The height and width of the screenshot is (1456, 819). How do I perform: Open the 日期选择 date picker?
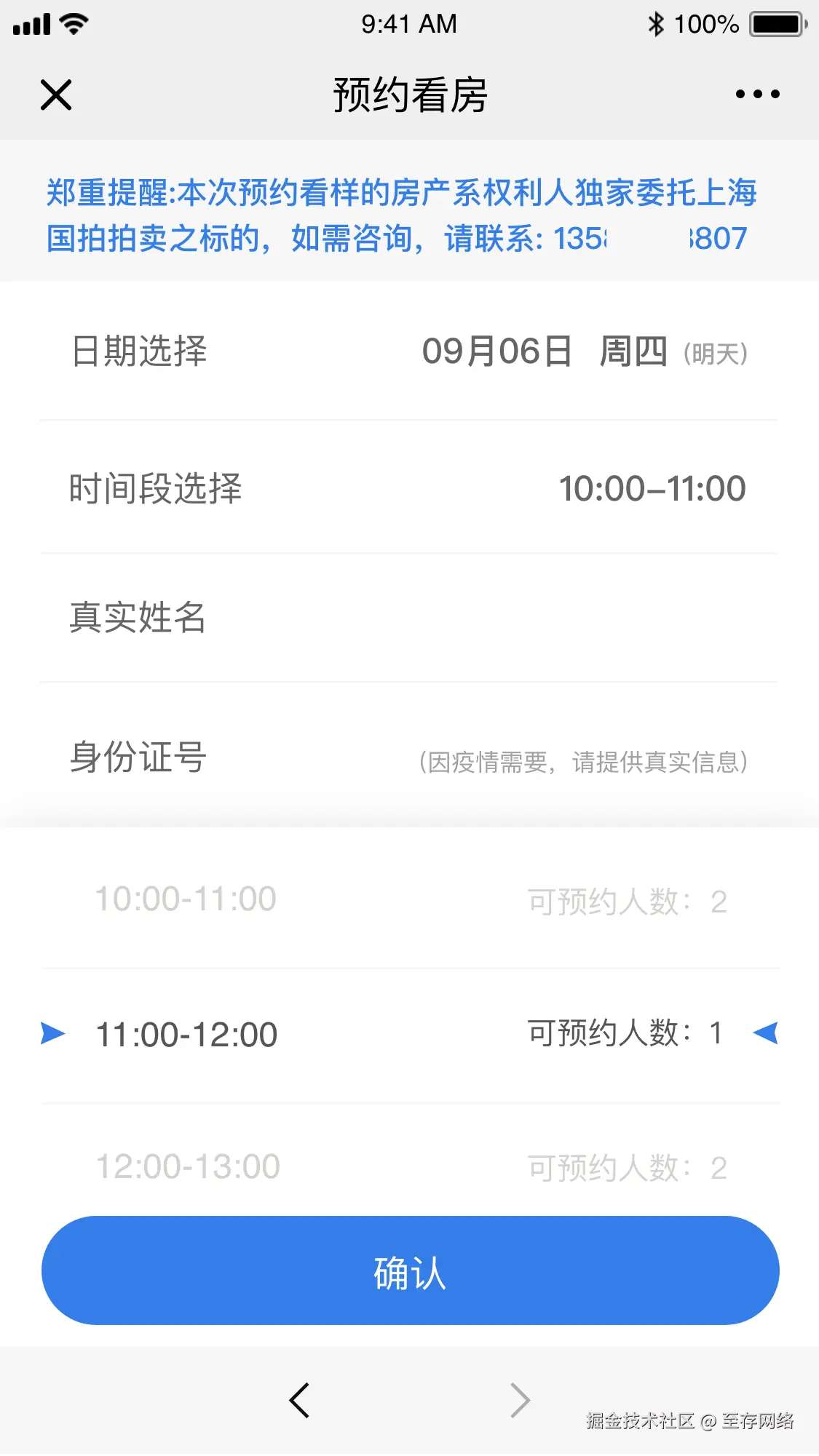click(x=138, y=352)
